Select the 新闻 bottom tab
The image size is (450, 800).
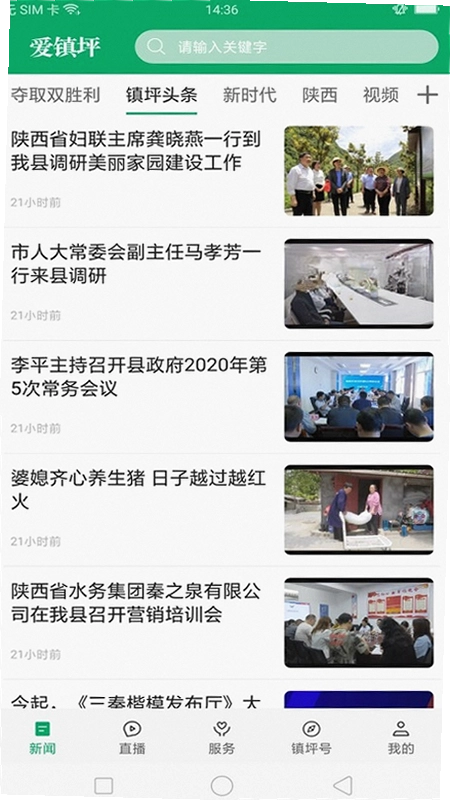coord(42,738)
